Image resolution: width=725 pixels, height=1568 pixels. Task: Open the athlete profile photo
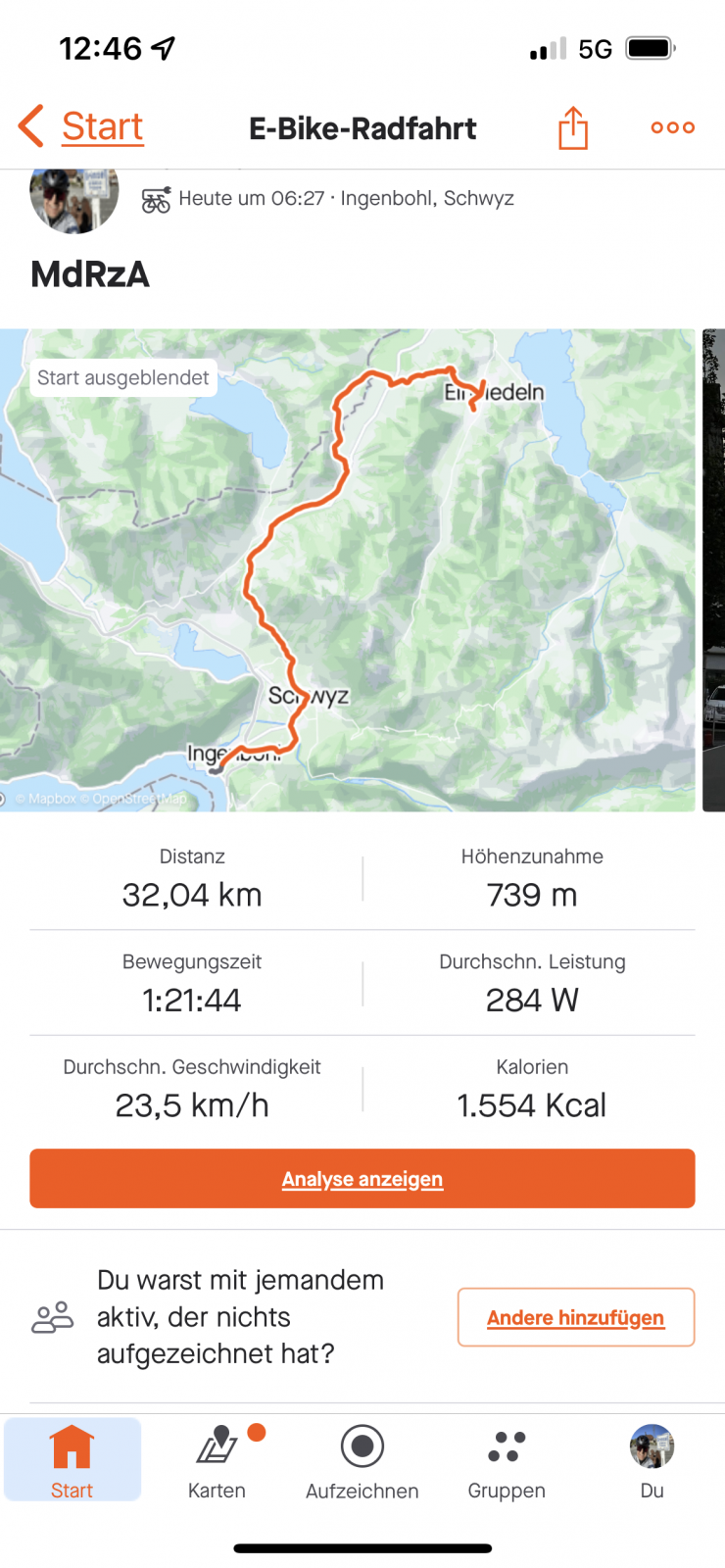(x=74, y=199)
